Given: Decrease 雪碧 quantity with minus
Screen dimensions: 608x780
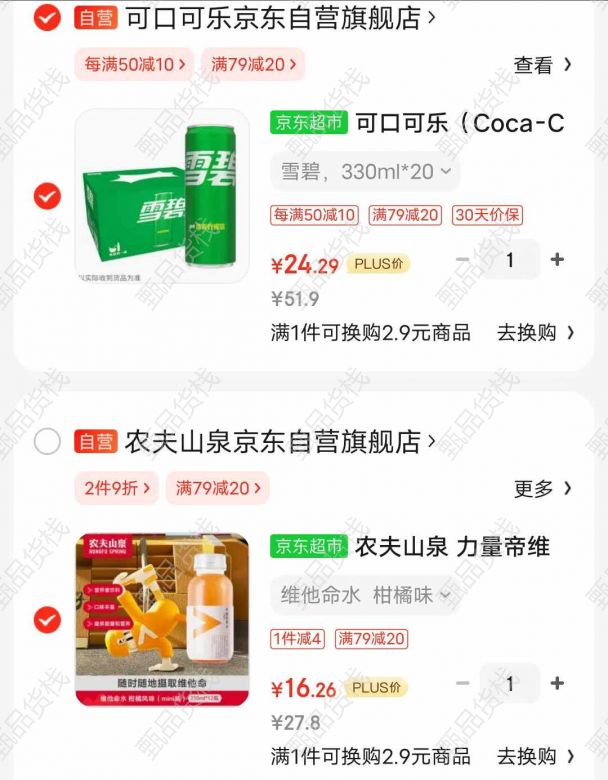Looking at the screenshot, I should pos(463,260).
